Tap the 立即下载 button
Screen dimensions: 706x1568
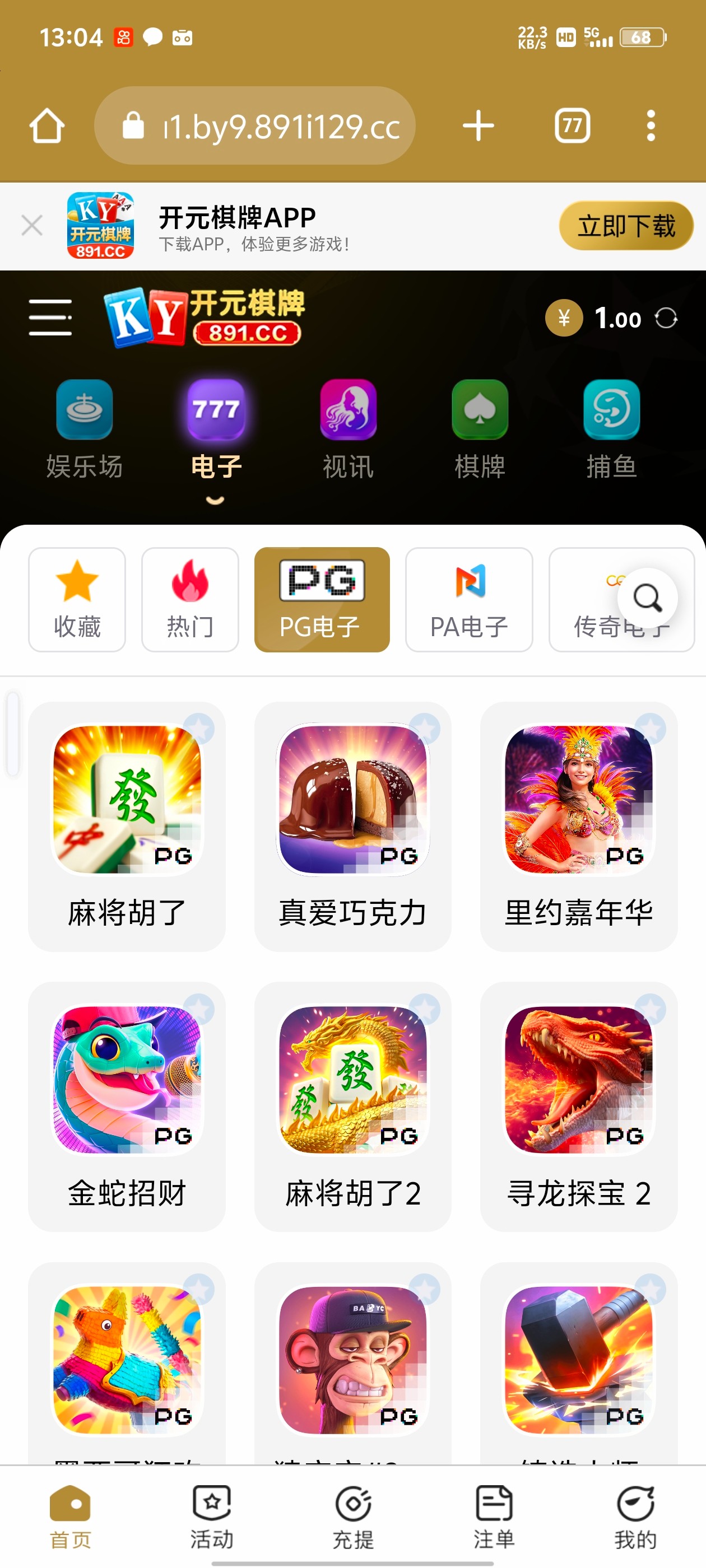click(x=625, y=226)
